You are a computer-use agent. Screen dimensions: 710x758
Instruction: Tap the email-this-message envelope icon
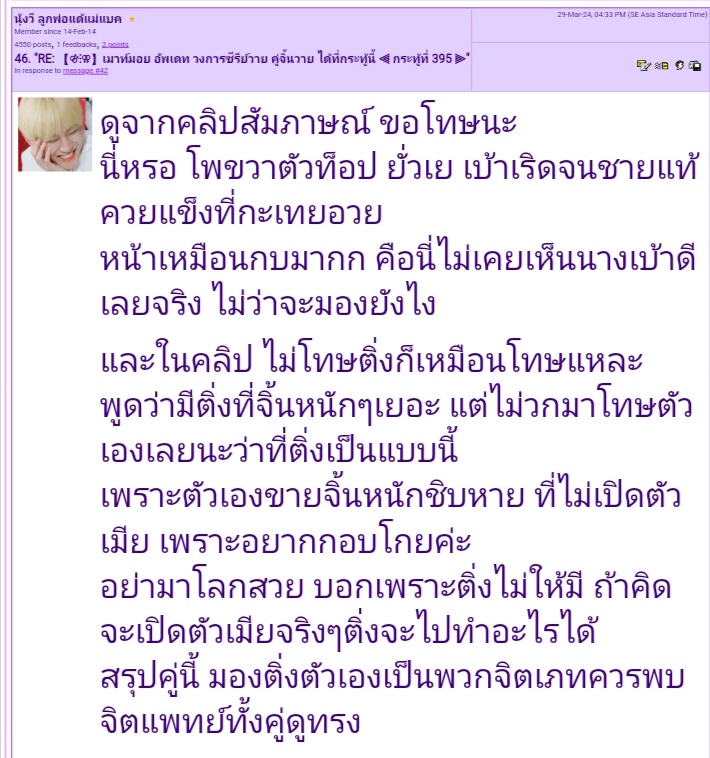tap(662, 66)
